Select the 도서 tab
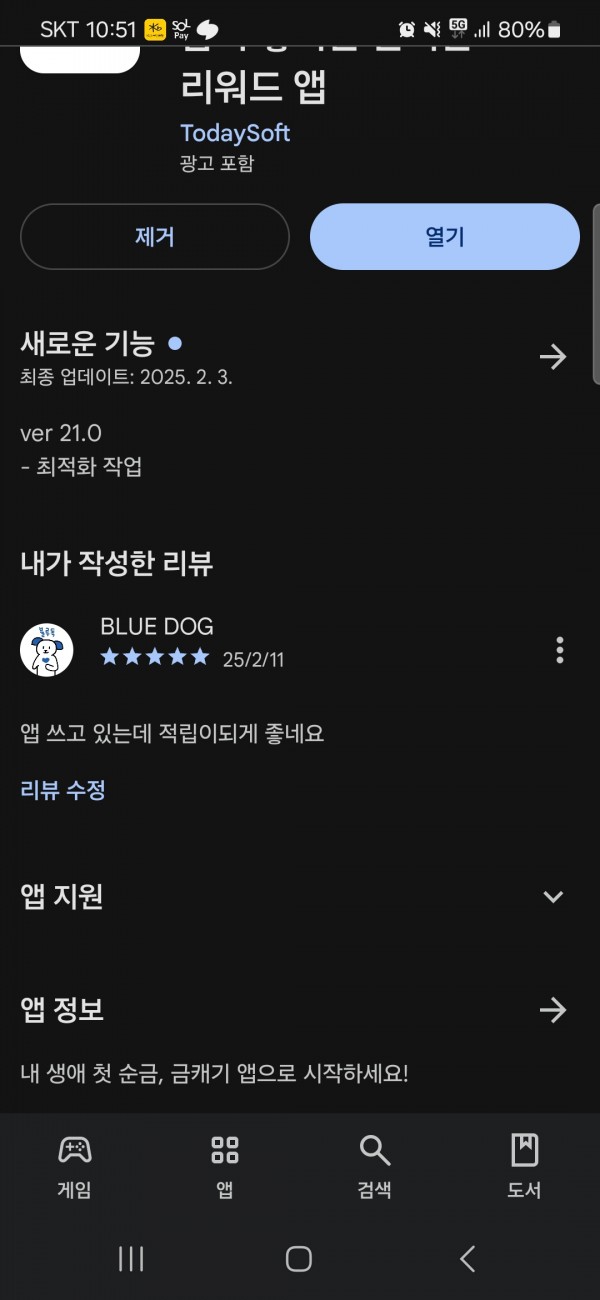The image size is (600, 1300). 525,1166
